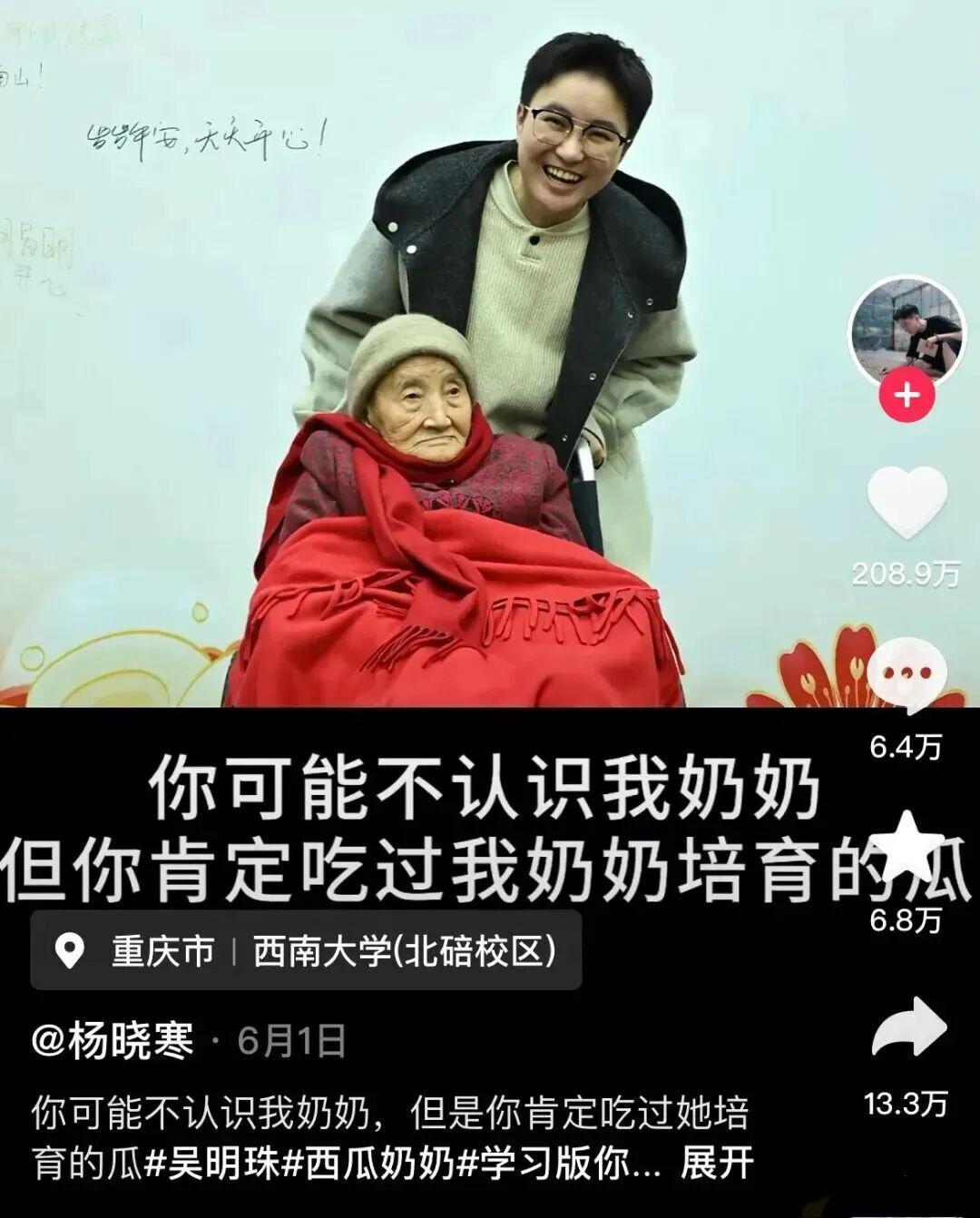Expand the caption with 展开

717,1164
